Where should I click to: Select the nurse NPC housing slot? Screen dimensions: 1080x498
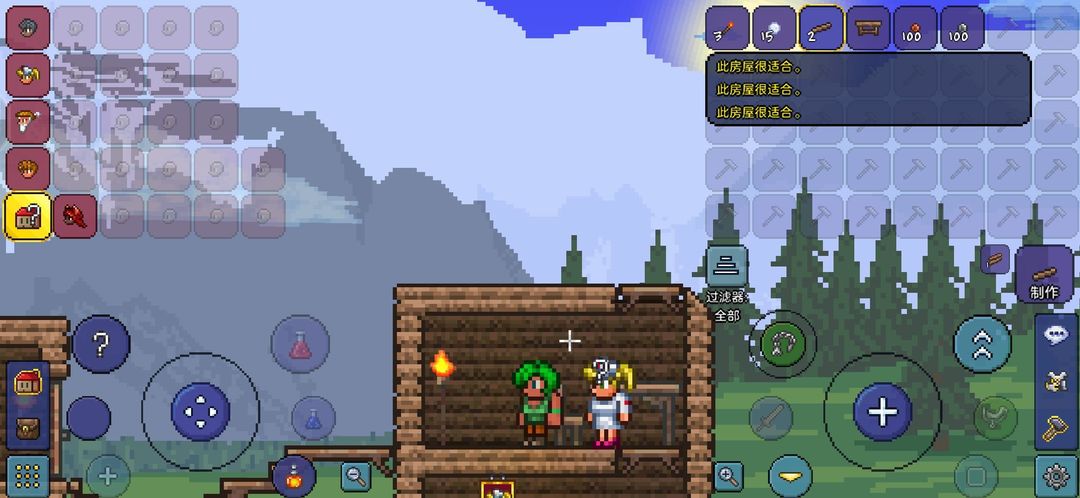28,72
